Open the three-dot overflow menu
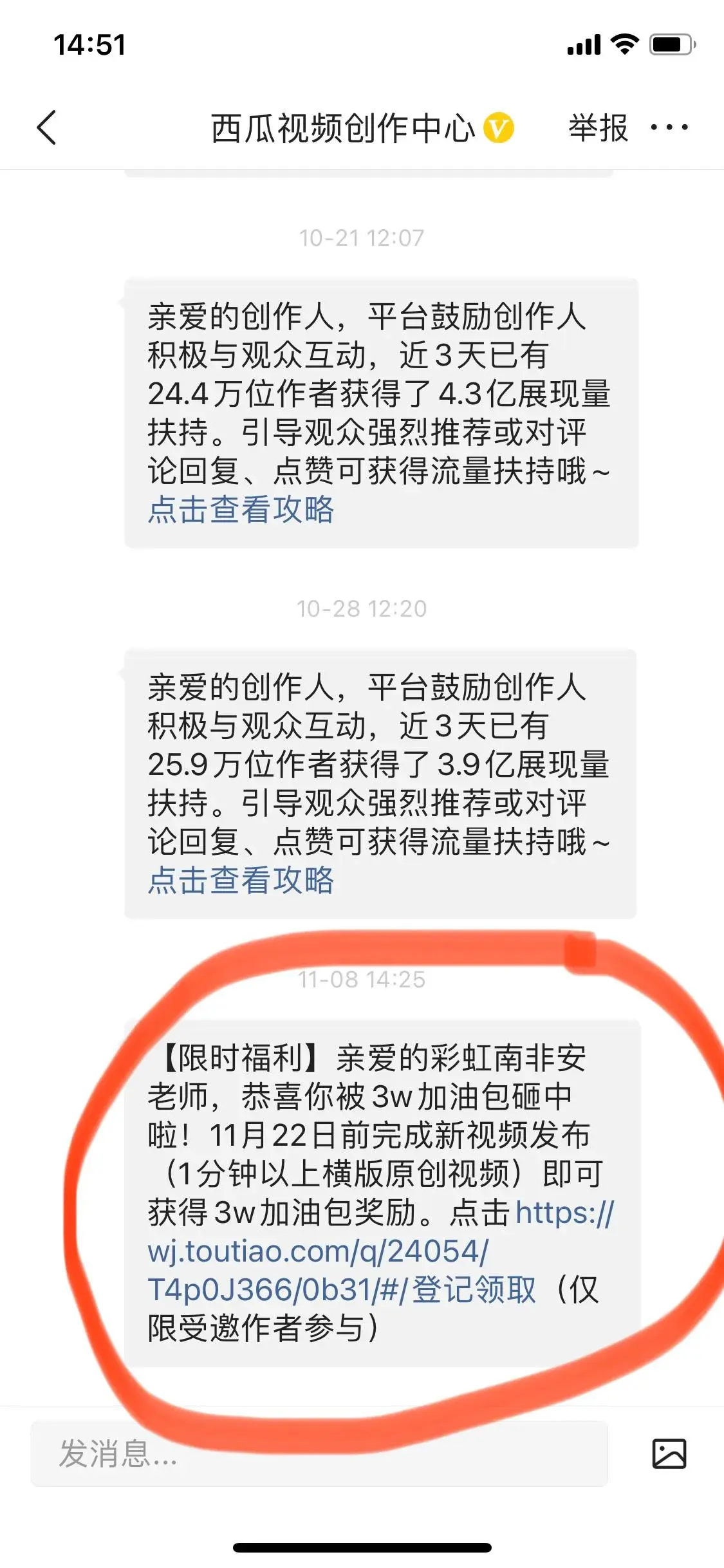 point(669,127)
